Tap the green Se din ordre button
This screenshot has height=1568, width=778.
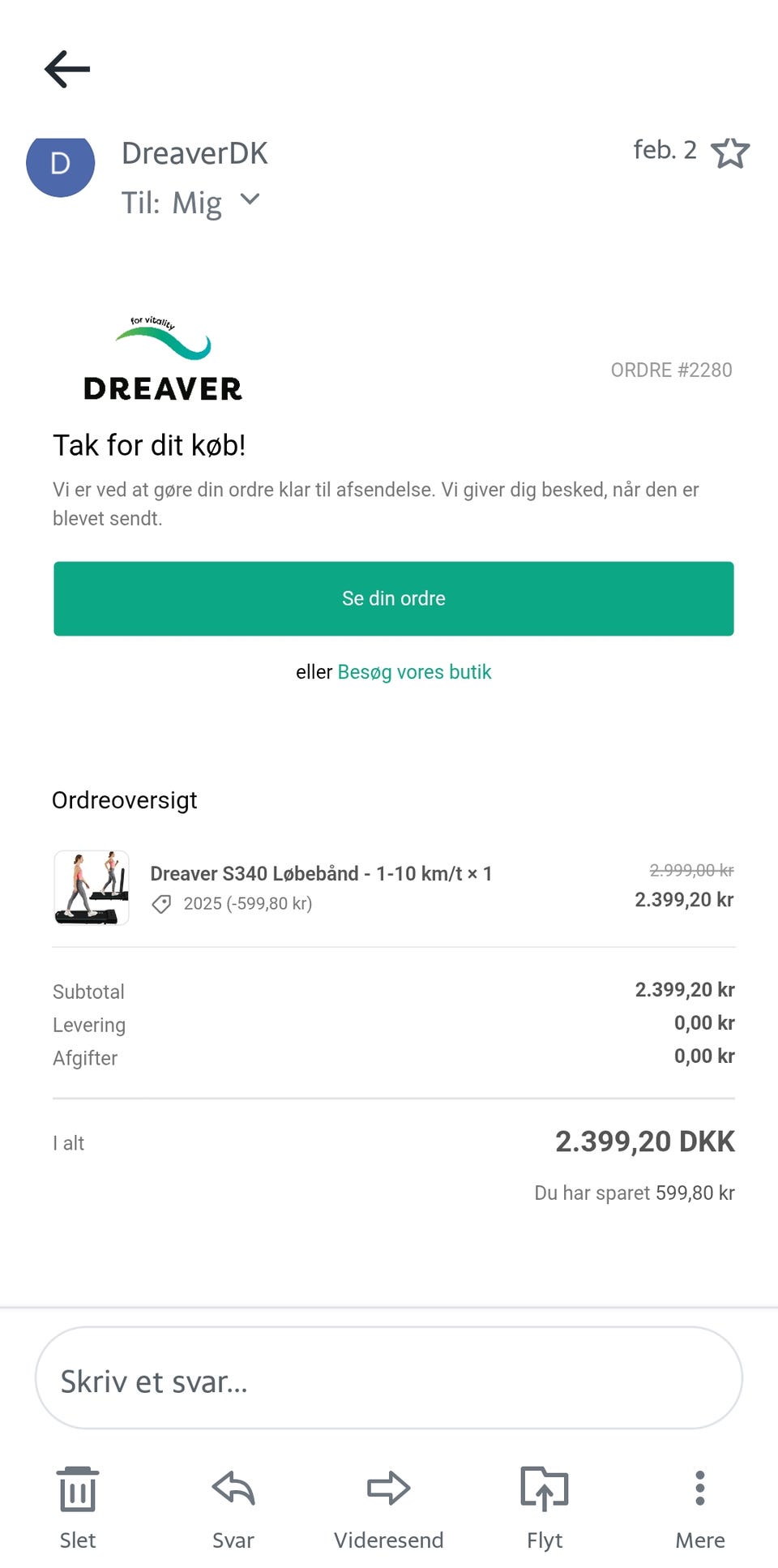click(394, 598)
